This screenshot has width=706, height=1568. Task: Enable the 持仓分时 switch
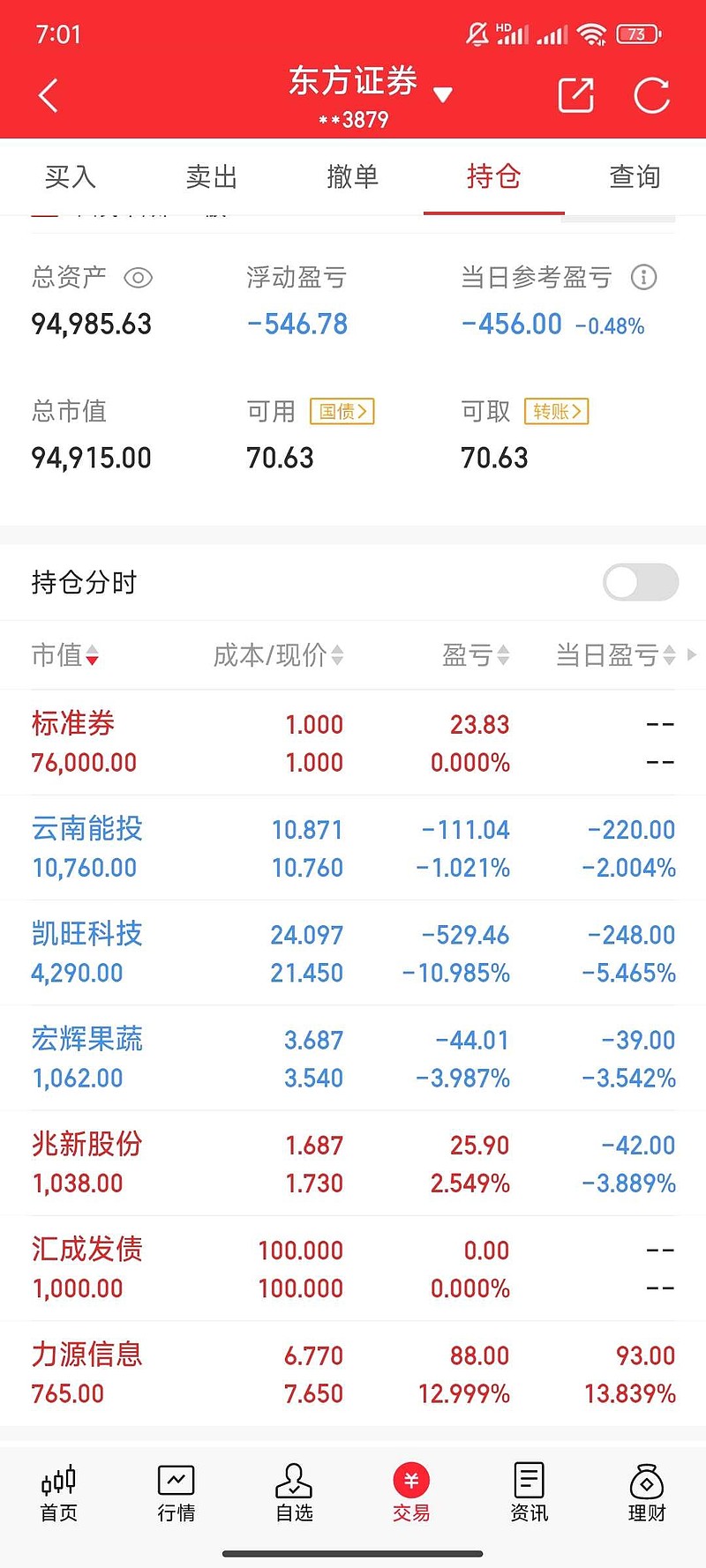(641, 582)
